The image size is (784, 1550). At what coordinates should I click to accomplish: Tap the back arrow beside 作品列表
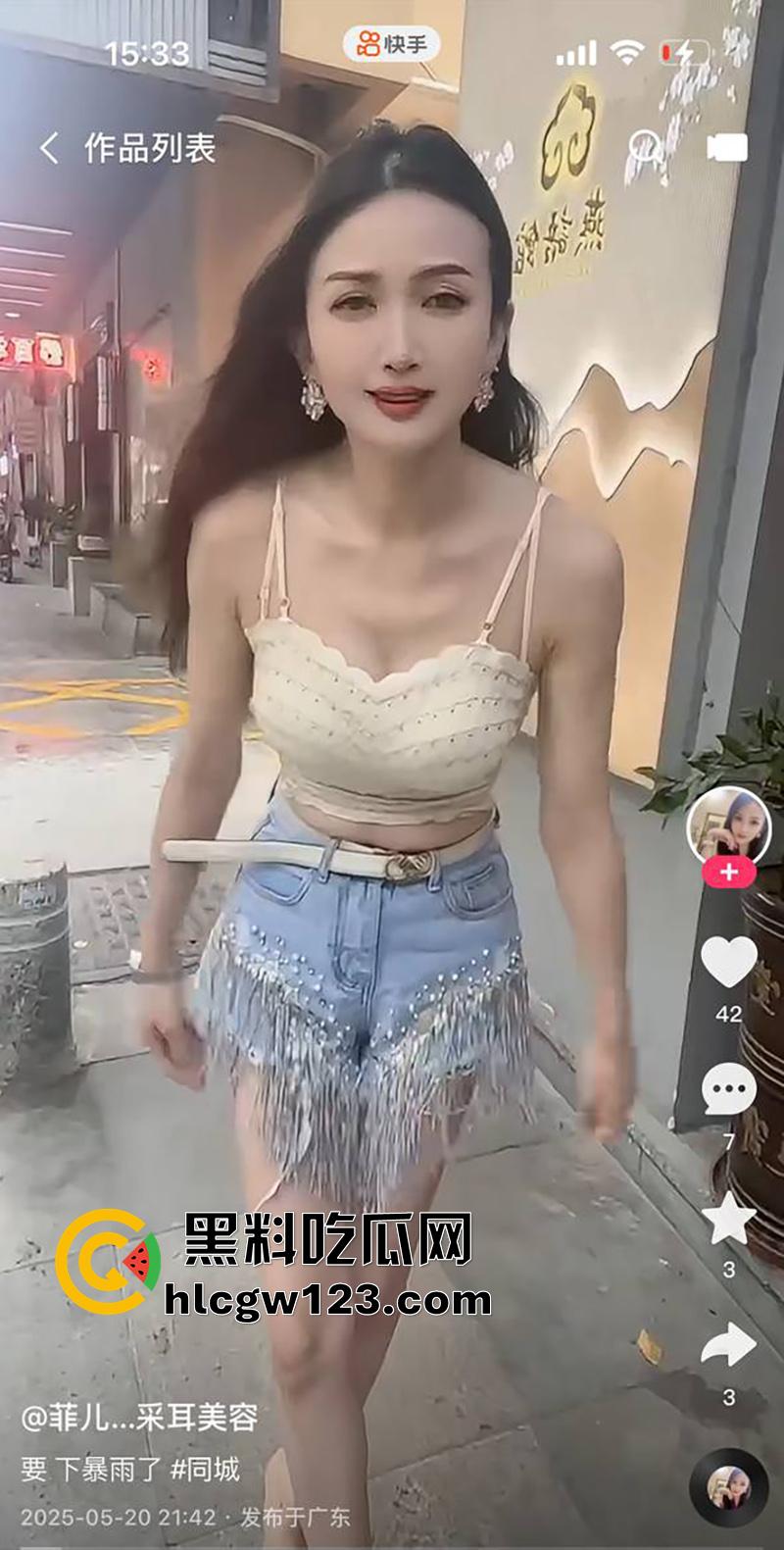point(47,145)
